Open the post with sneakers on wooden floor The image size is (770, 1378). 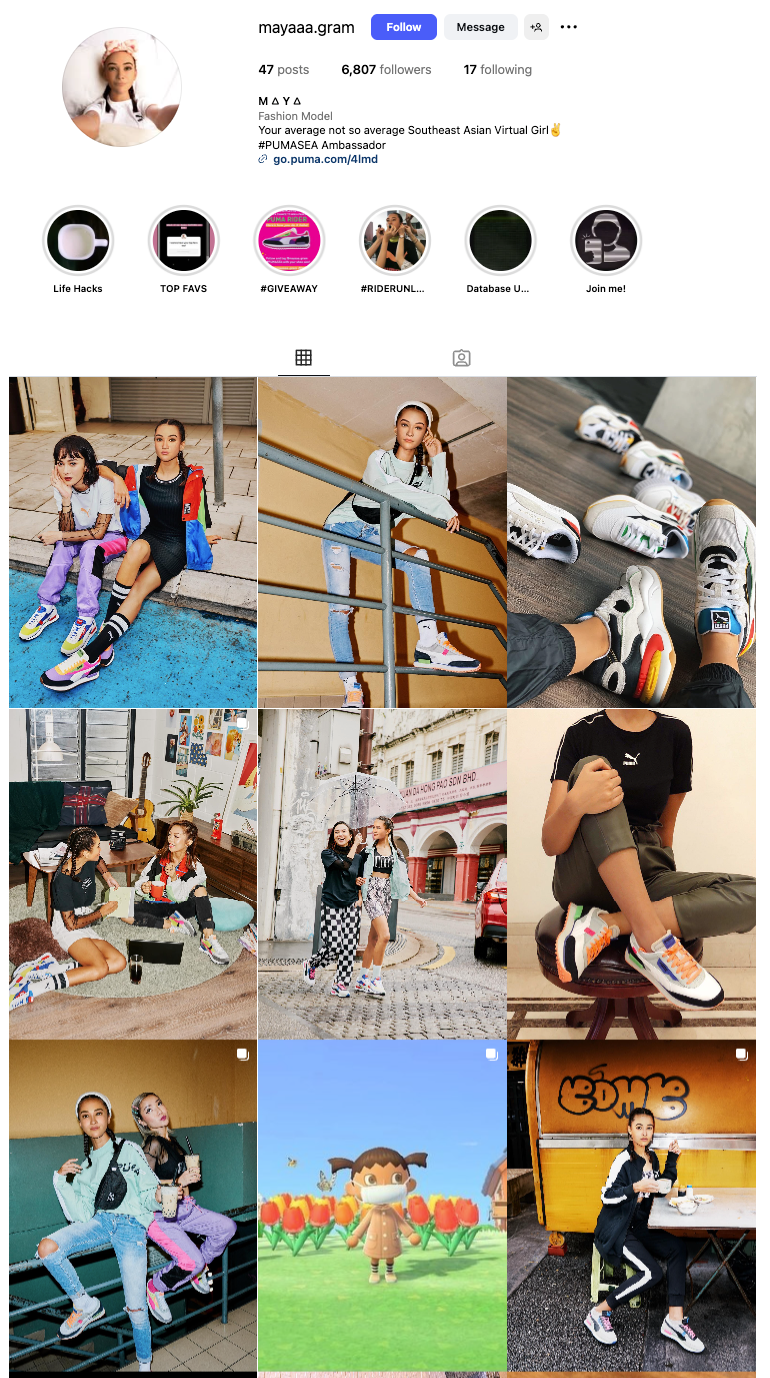(x=631, y=542)
